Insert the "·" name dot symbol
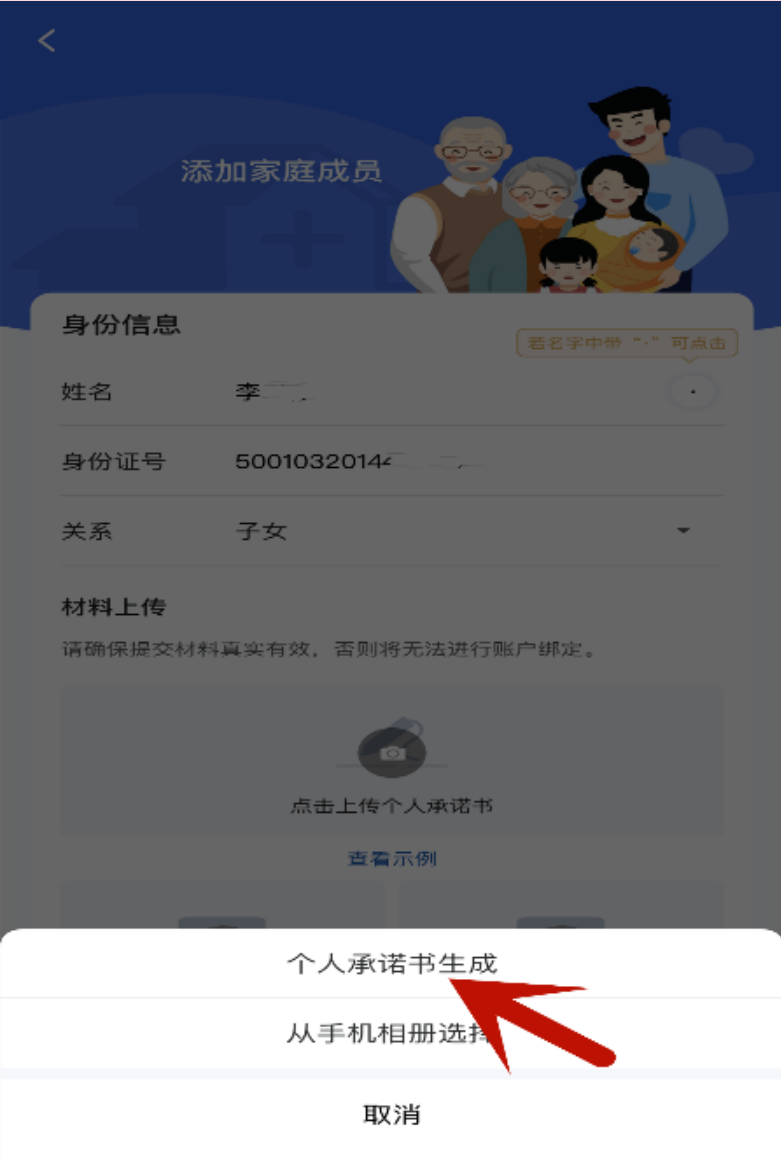Viewport: 781px width, 1162px height. pyautogui.click(x=692, y=392)
